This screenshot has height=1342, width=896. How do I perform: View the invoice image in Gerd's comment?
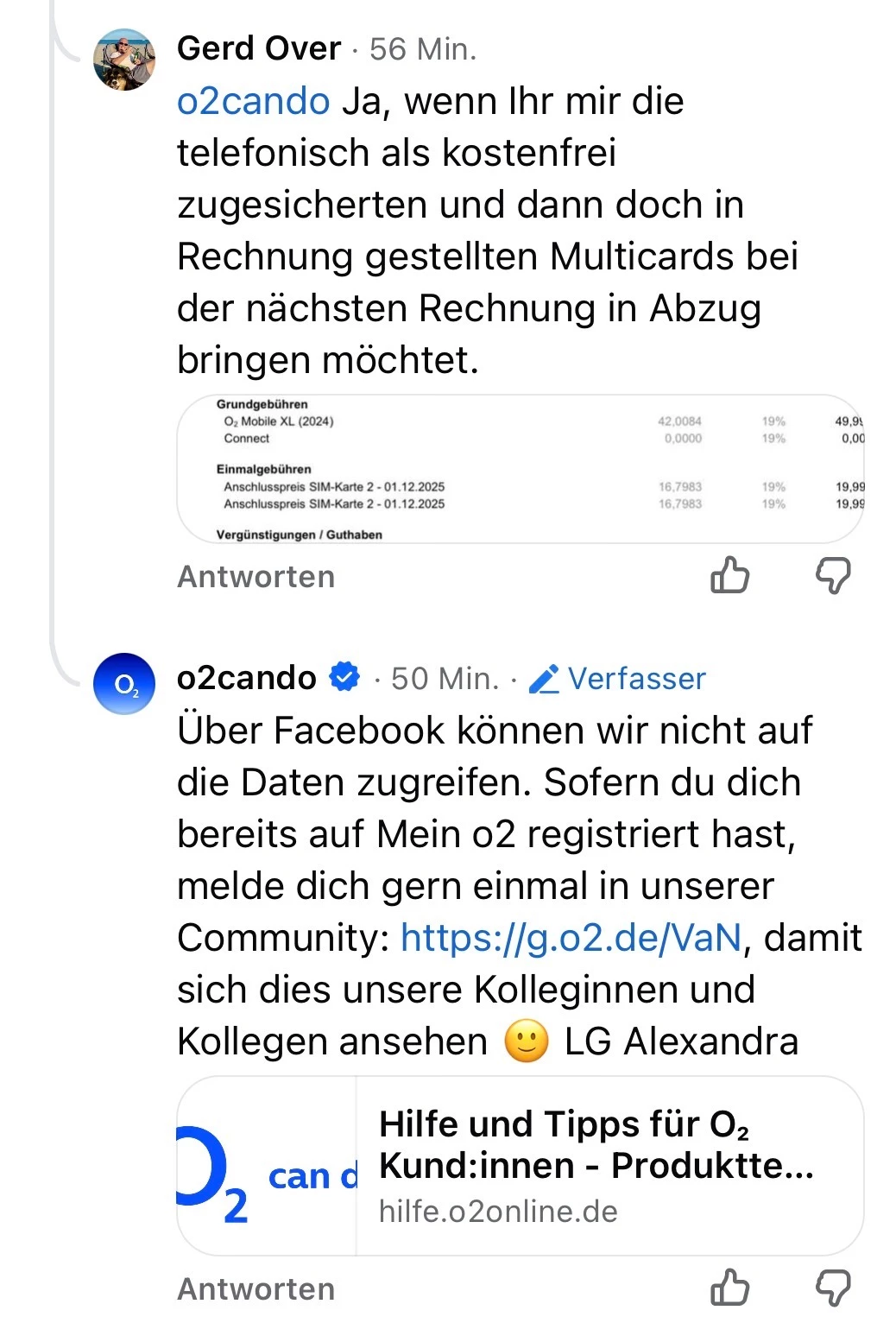520,469
